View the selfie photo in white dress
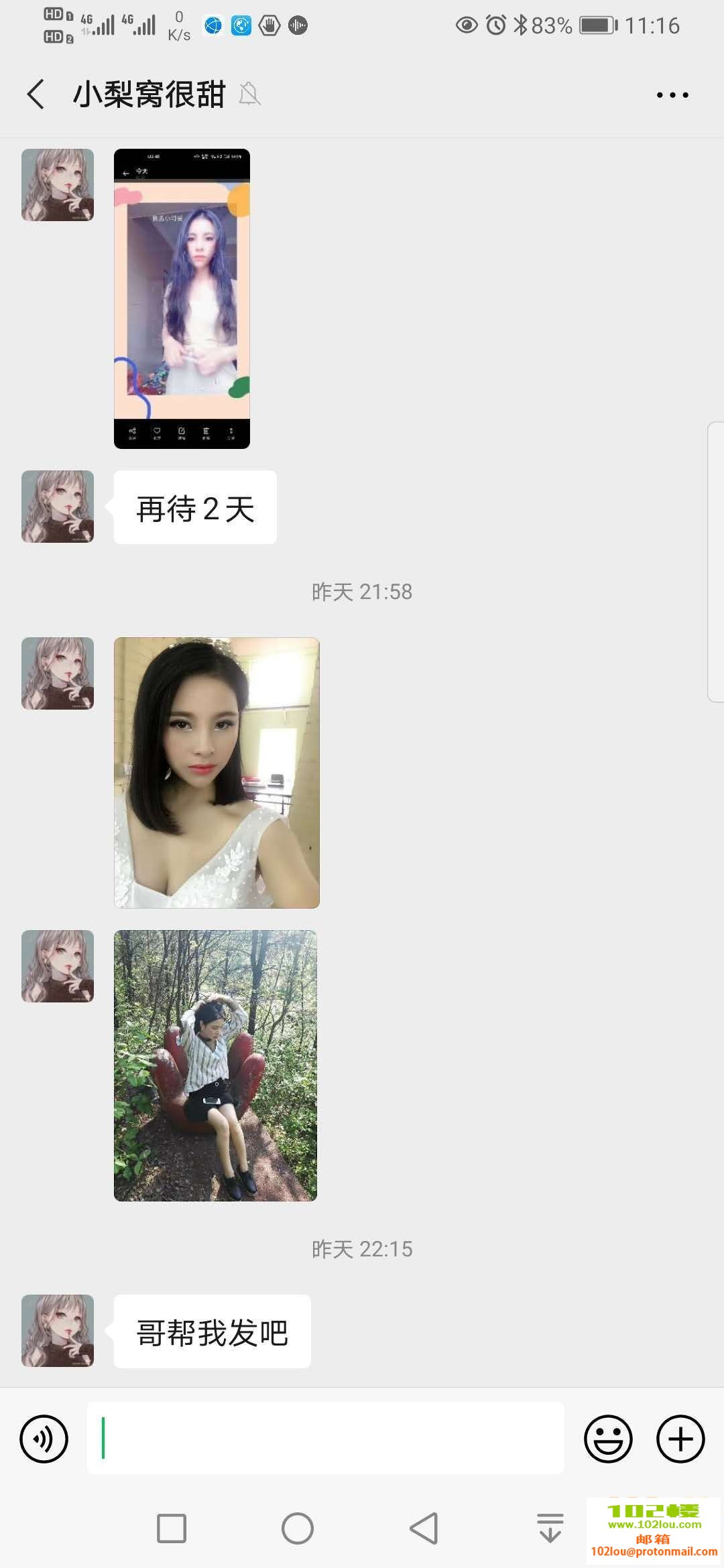 [217, 773]
